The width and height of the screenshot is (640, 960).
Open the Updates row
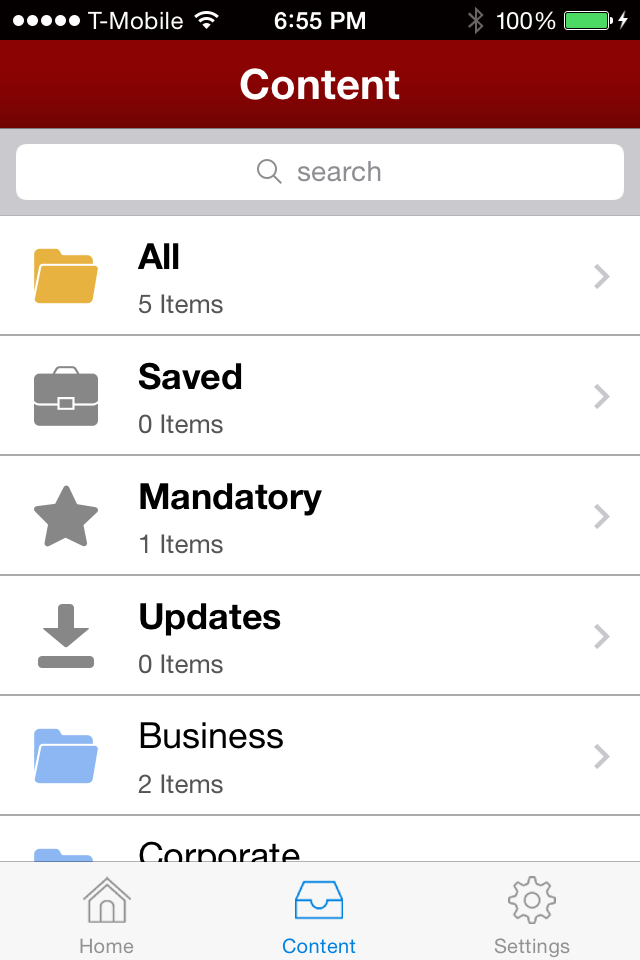[320, 636]
